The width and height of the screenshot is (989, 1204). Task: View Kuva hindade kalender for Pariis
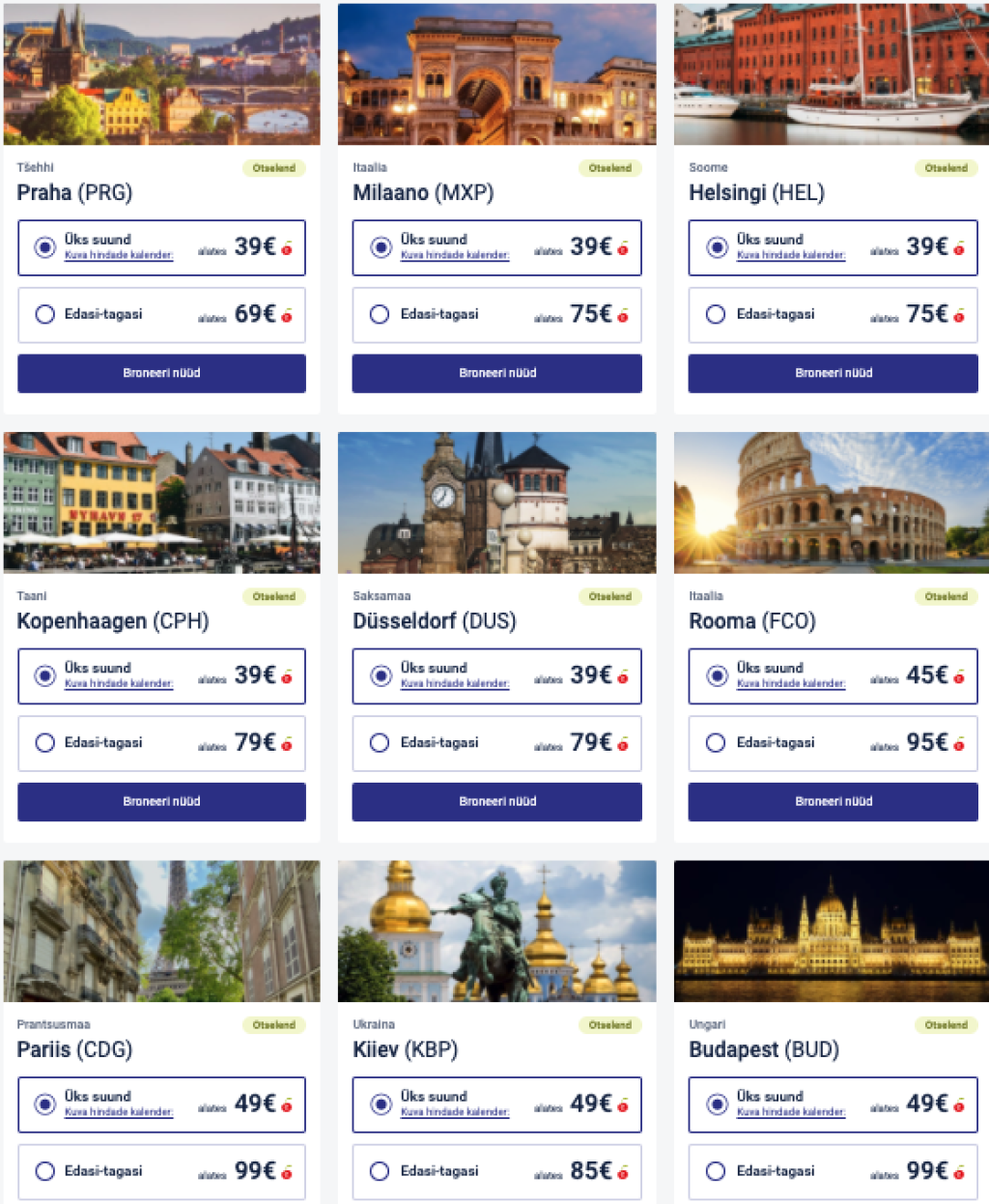[x=119, y=1112]
